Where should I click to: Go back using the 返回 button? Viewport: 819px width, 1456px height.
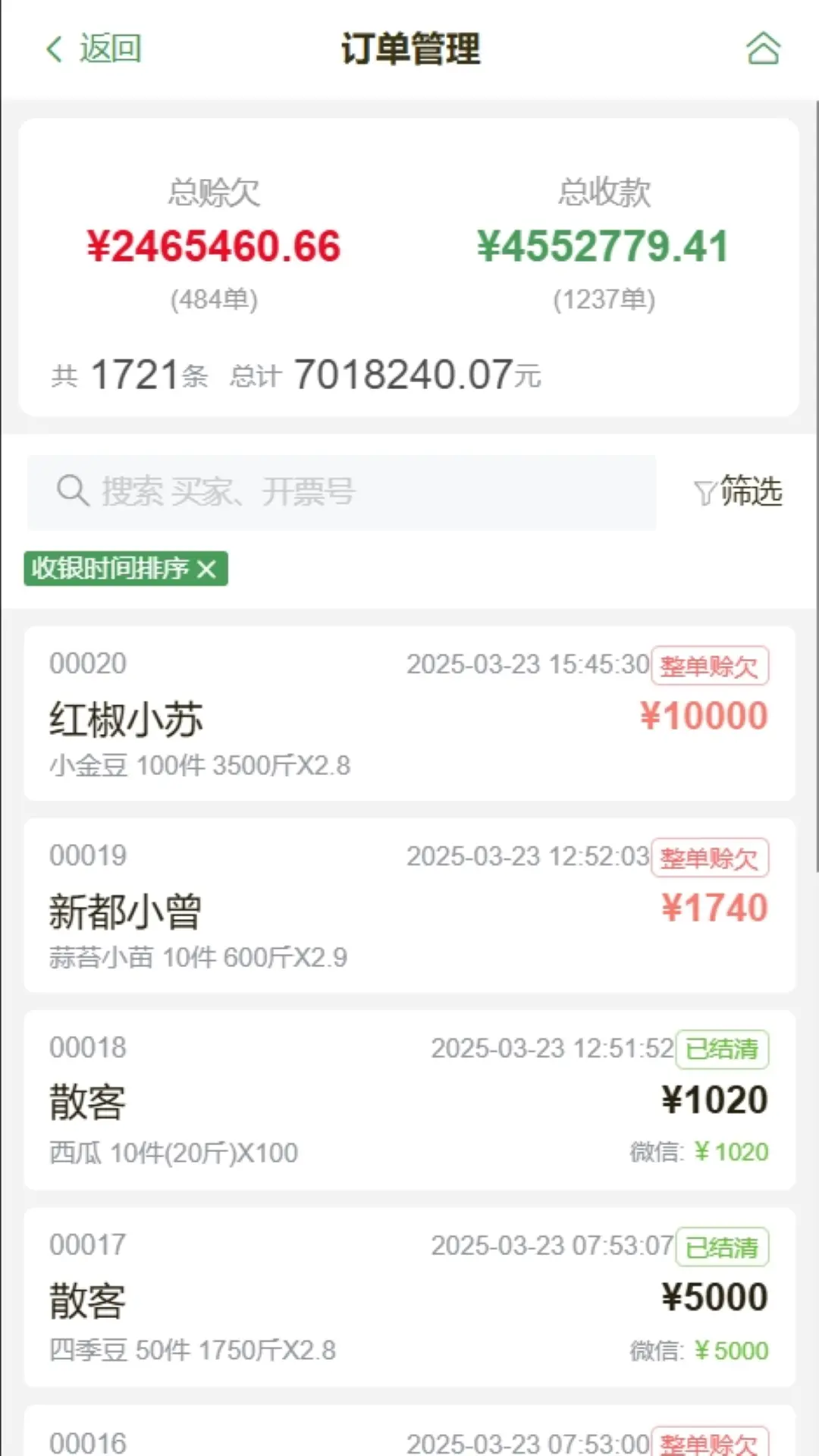click(x=94, y=49)
